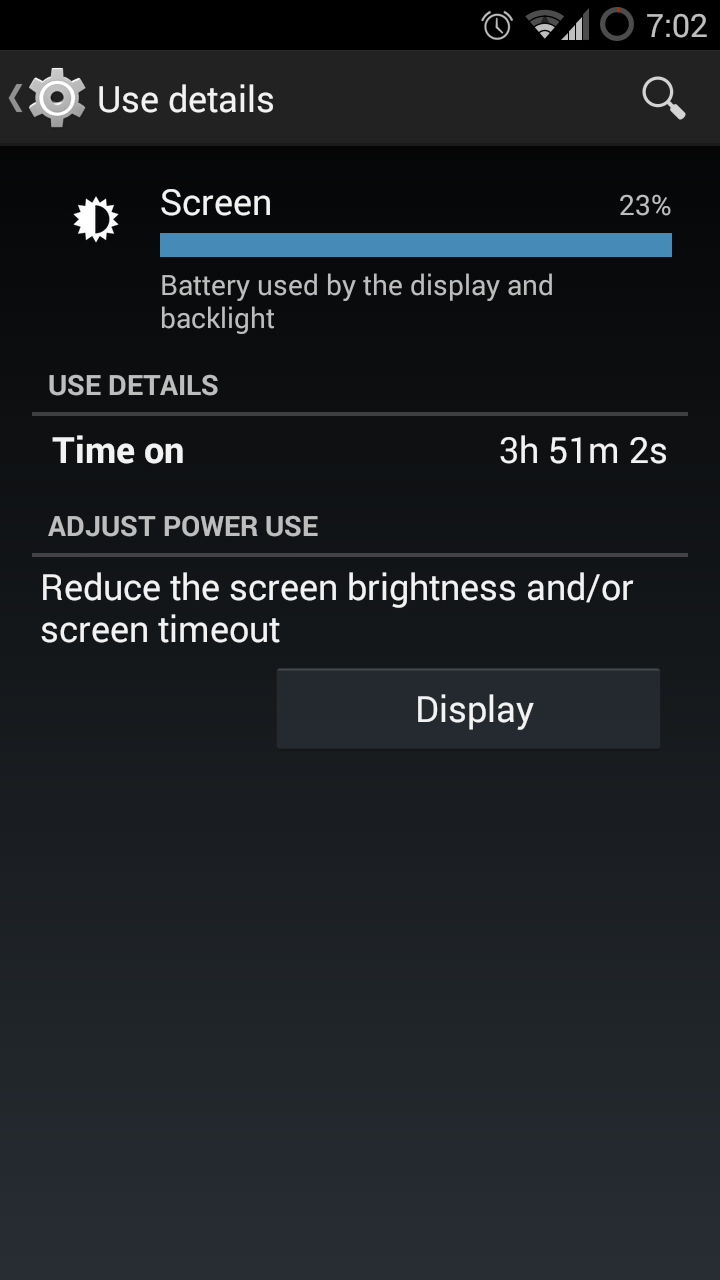The width and height of the screenshot is (720, 1280).
Task: Go back via the Use details header
Action: tap(141, 99)
